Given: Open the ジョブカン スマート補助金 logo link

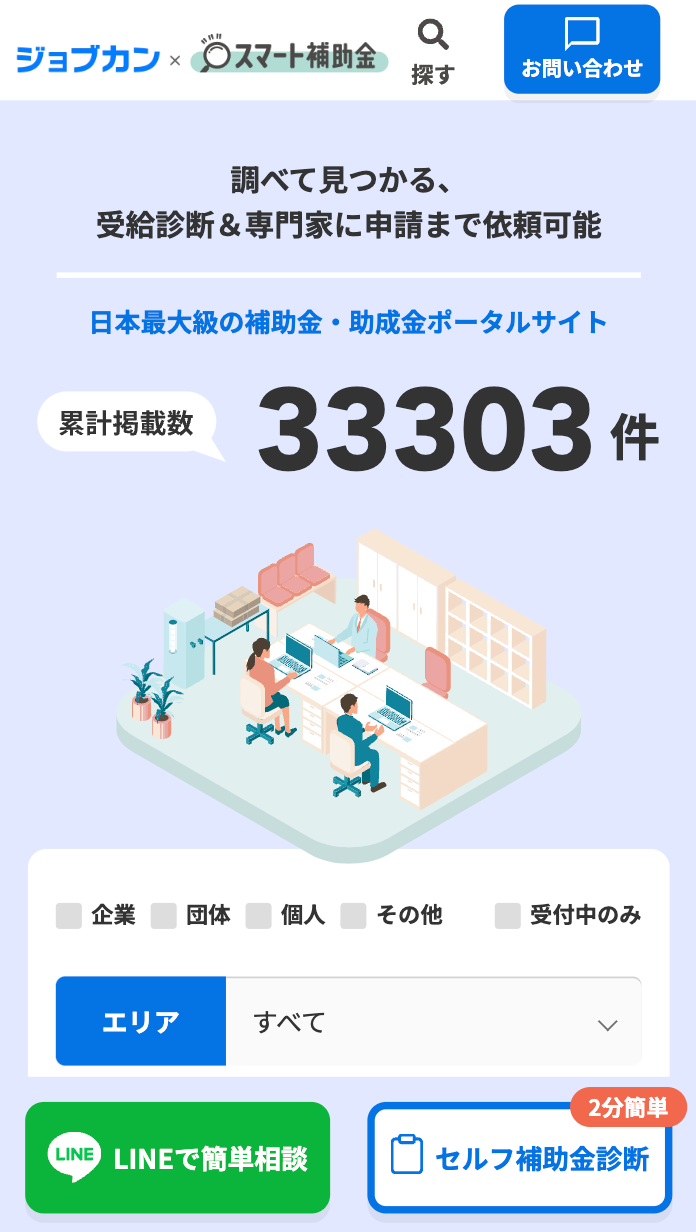Looking at the screenshot, I should coord(201,56).
